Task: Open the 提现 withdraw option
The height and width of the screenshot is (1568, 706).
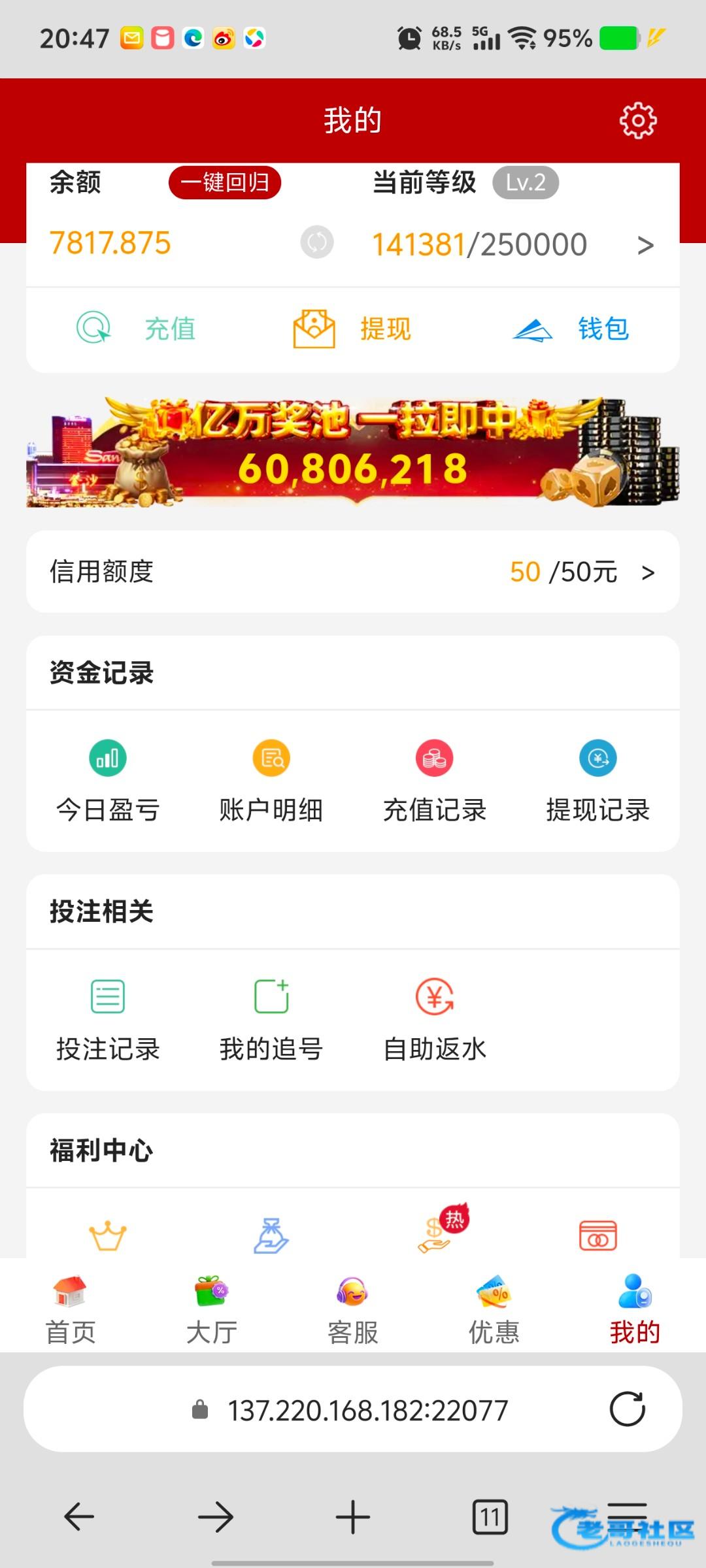Action: [x=353, y=329]
